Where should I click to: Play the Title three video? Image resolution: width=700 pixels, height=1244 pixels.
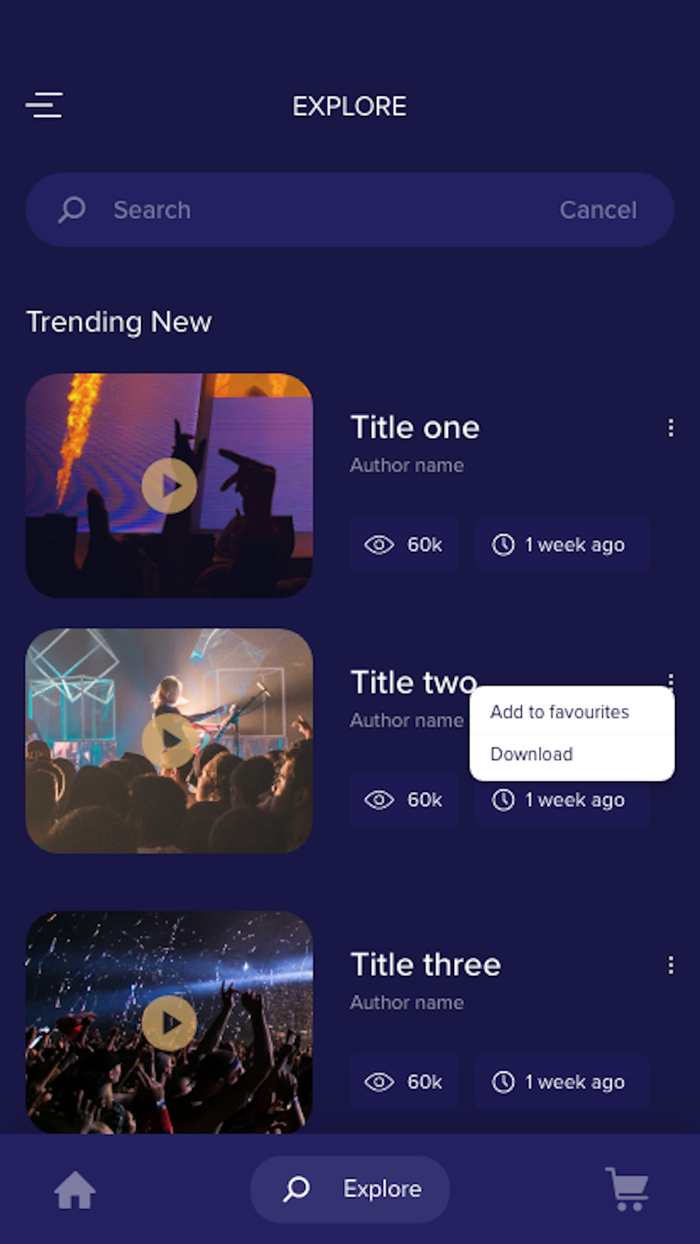(169, 1023)
